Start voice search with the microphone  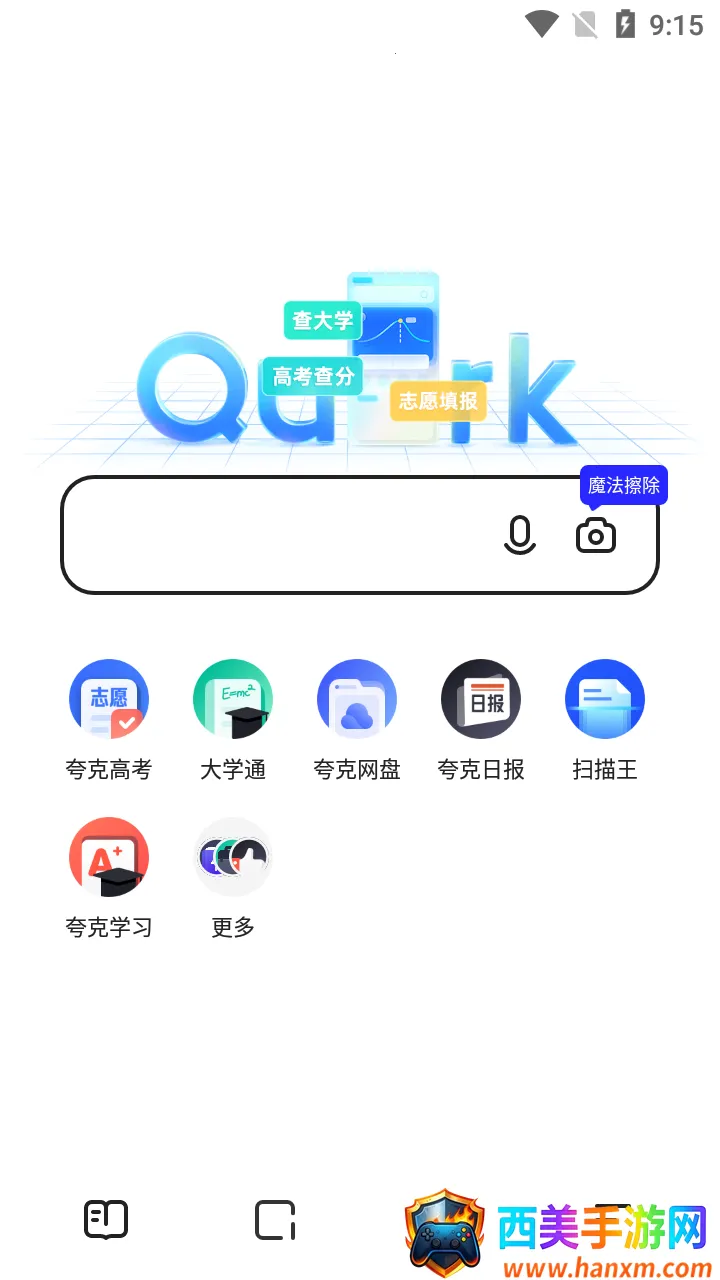tap(519, 536)
